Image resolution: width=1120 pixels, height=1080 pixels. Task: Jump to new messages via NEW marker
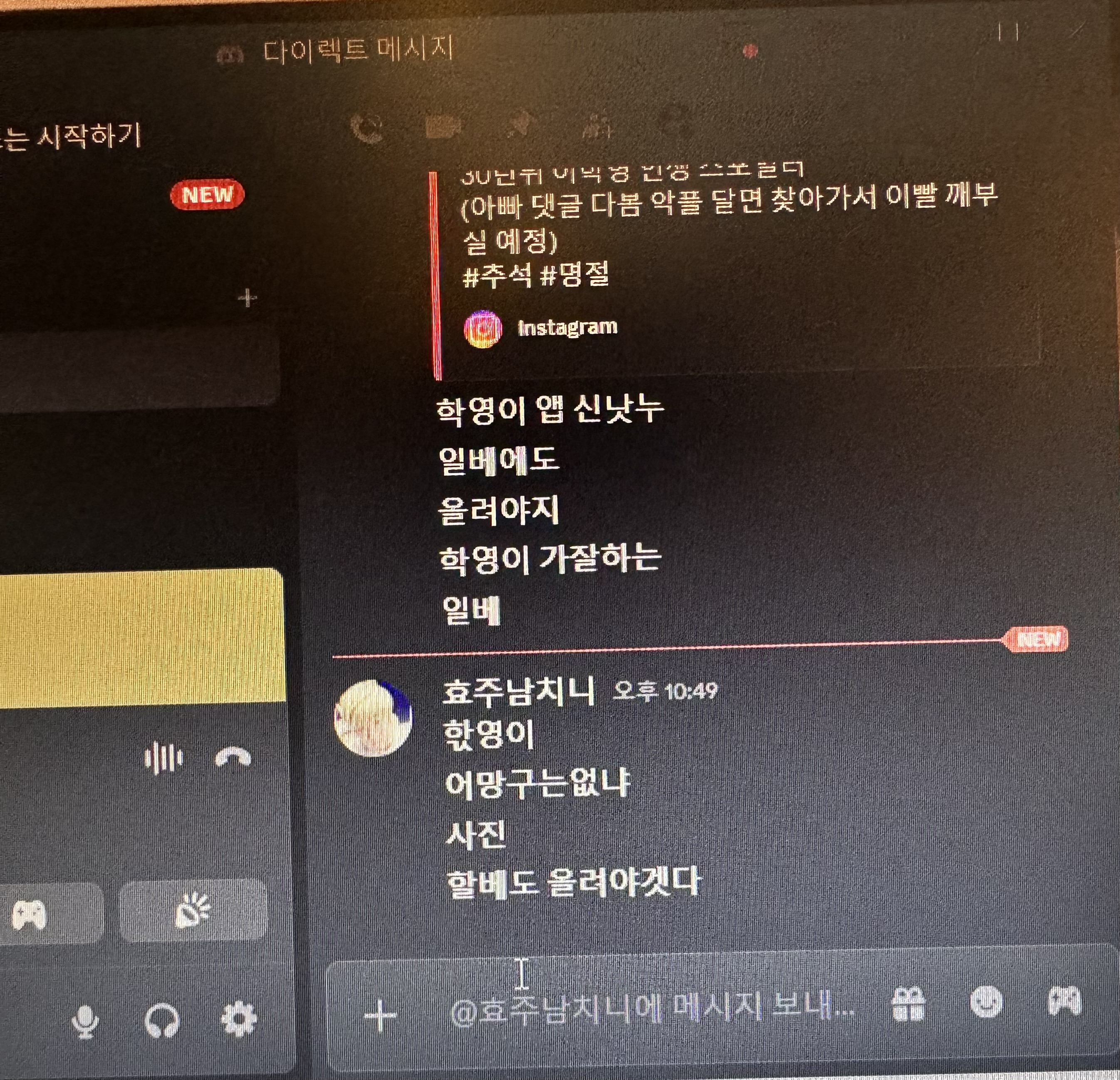(1037, 640)
